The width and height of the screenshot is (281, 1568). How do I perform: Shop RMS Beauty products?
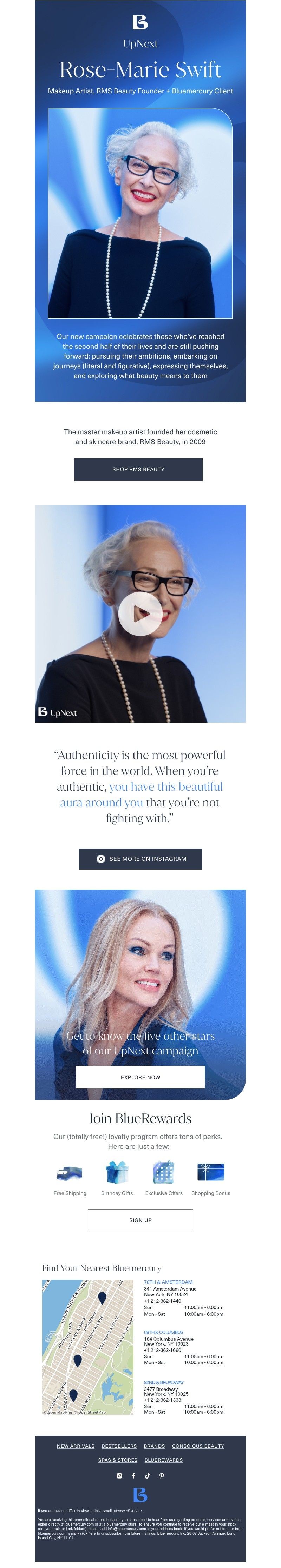(138, 469)
